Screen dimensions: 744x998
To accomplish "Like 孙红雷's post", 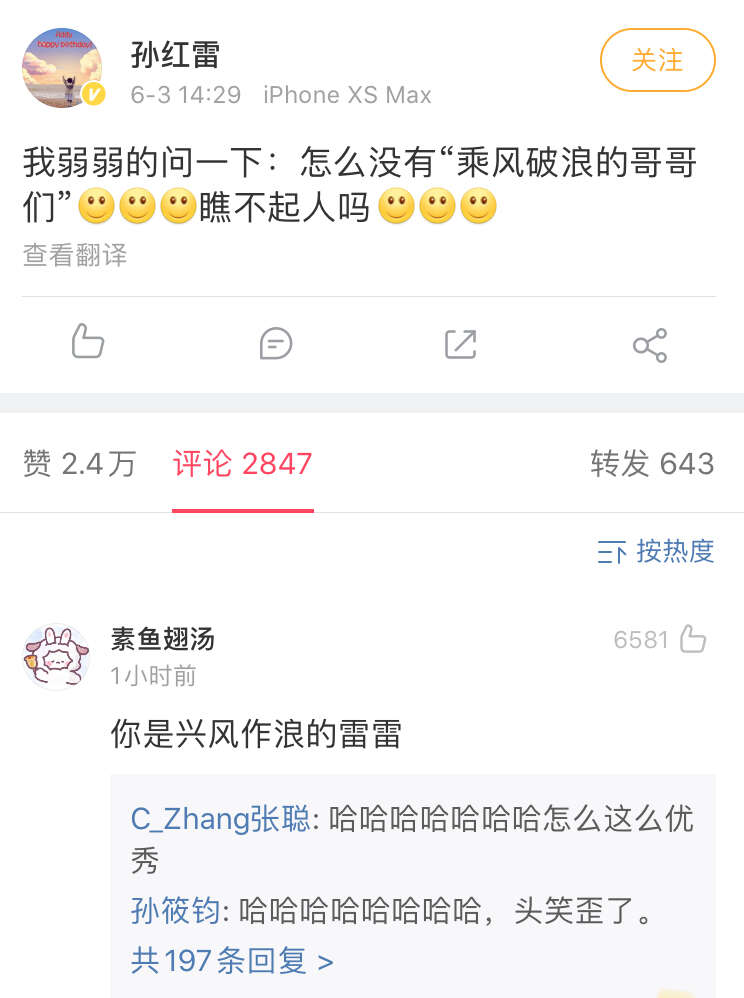I will (x=88, y=343).
